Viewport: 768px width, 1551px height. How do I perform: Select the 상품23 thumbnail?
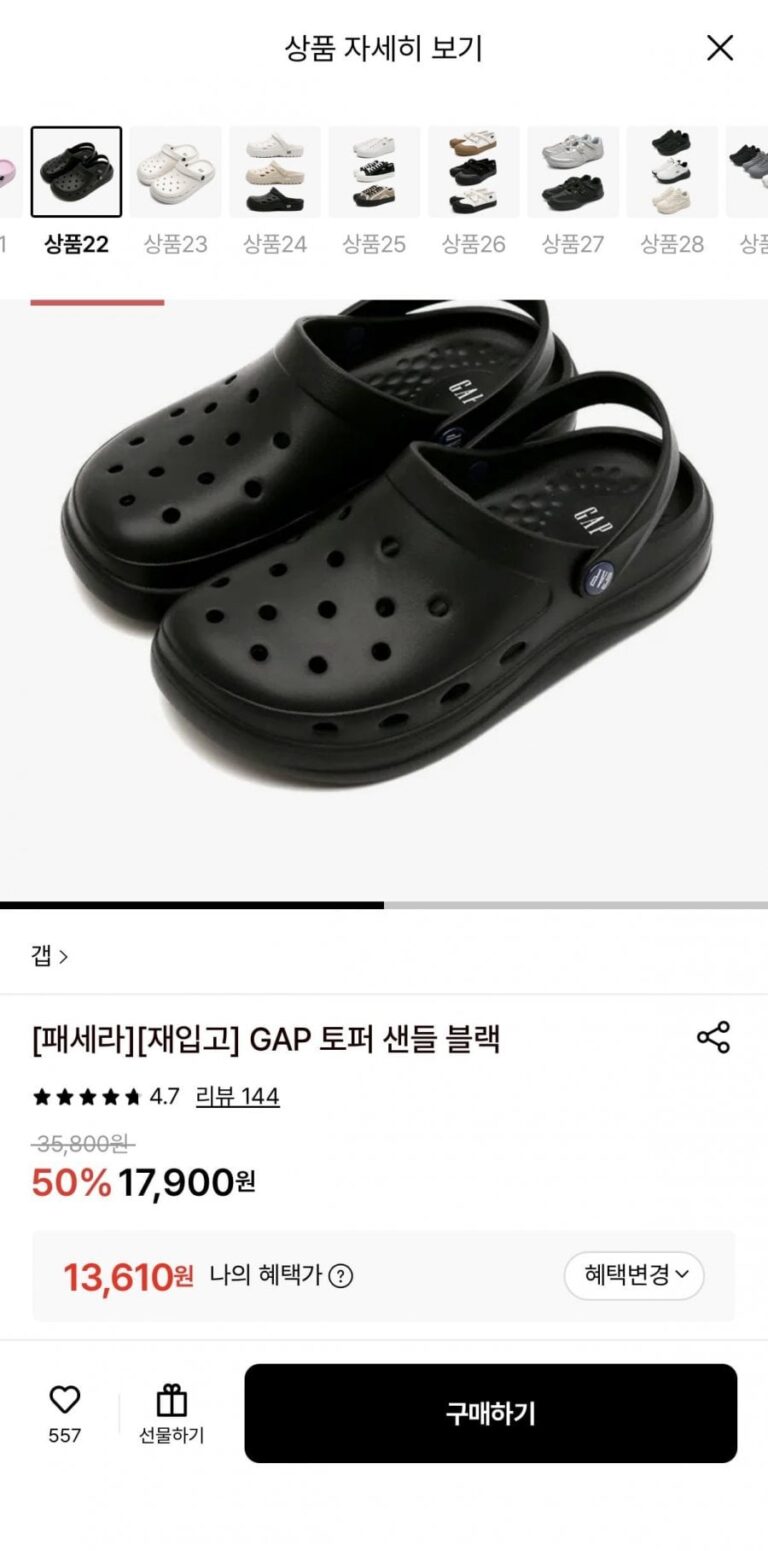tap(175, 172)
